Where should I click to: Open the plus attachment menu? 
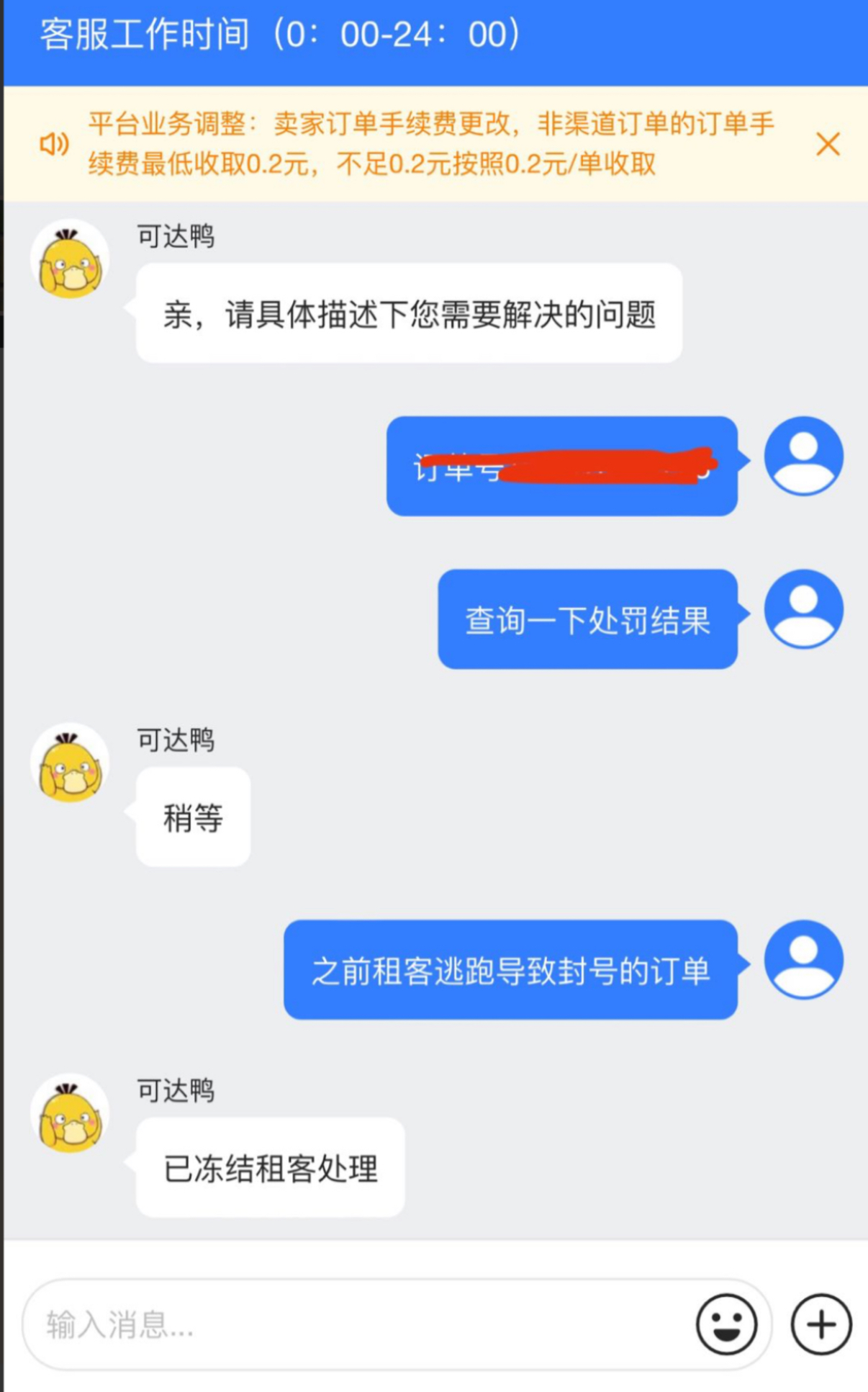point(821,1324)
